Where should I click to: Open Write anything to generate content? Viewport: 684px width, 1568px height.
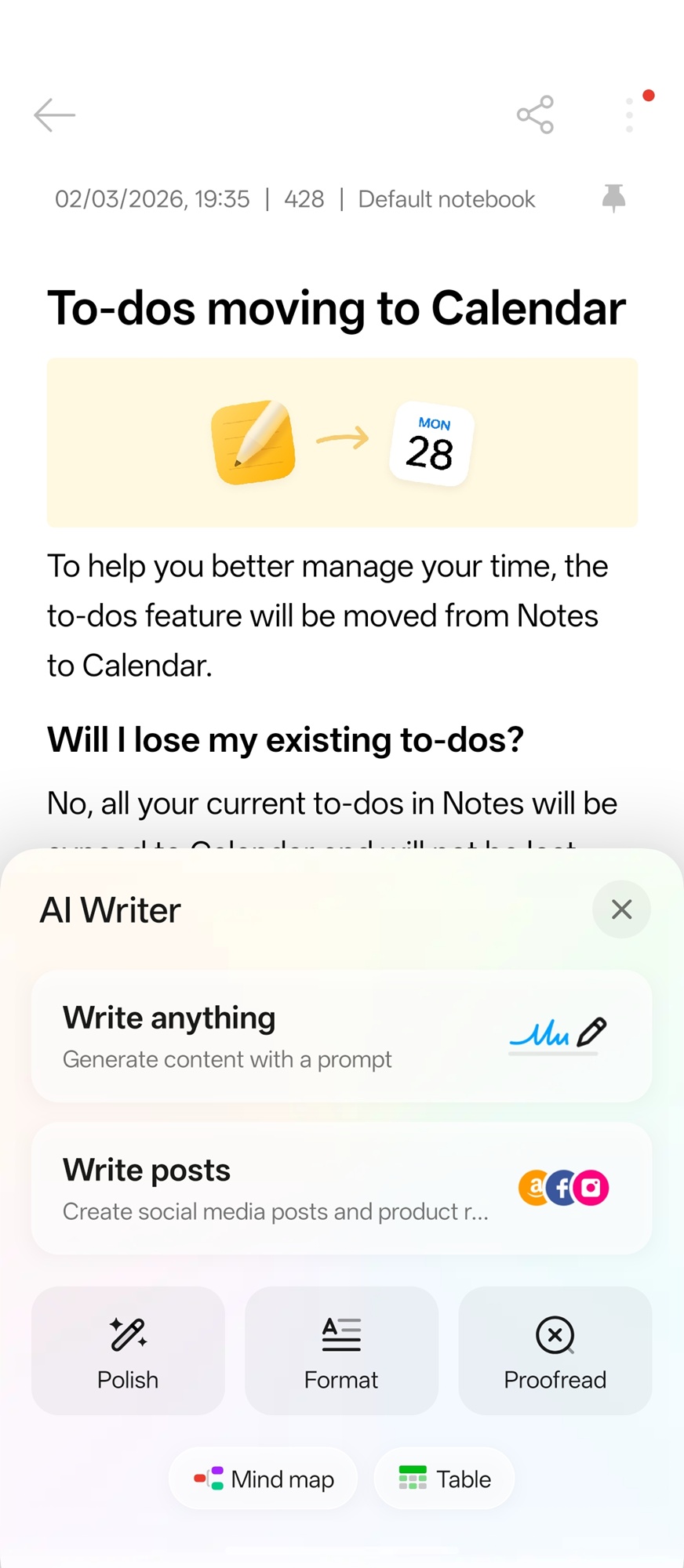[341, 1036]
